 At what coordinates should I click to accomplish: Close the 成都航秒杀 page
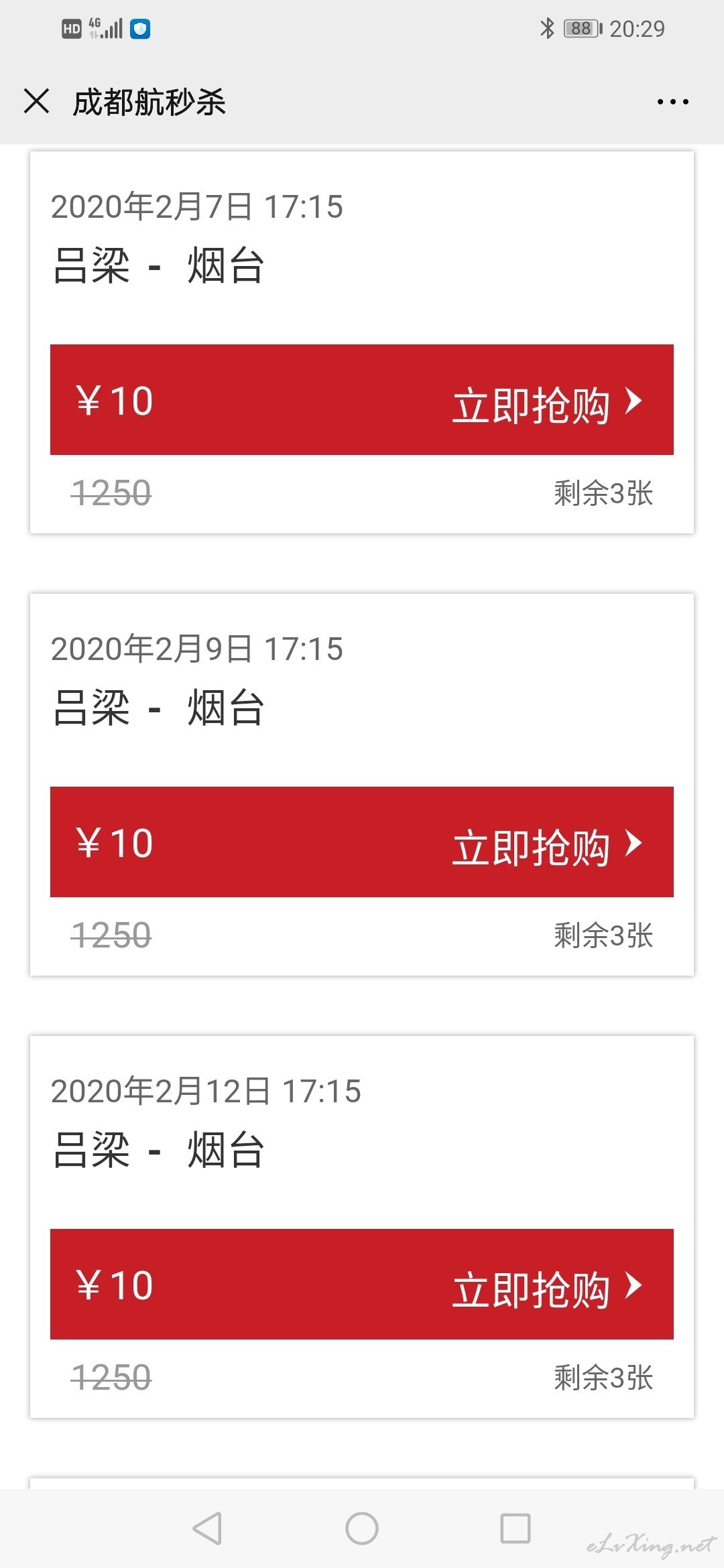point(36,102)
